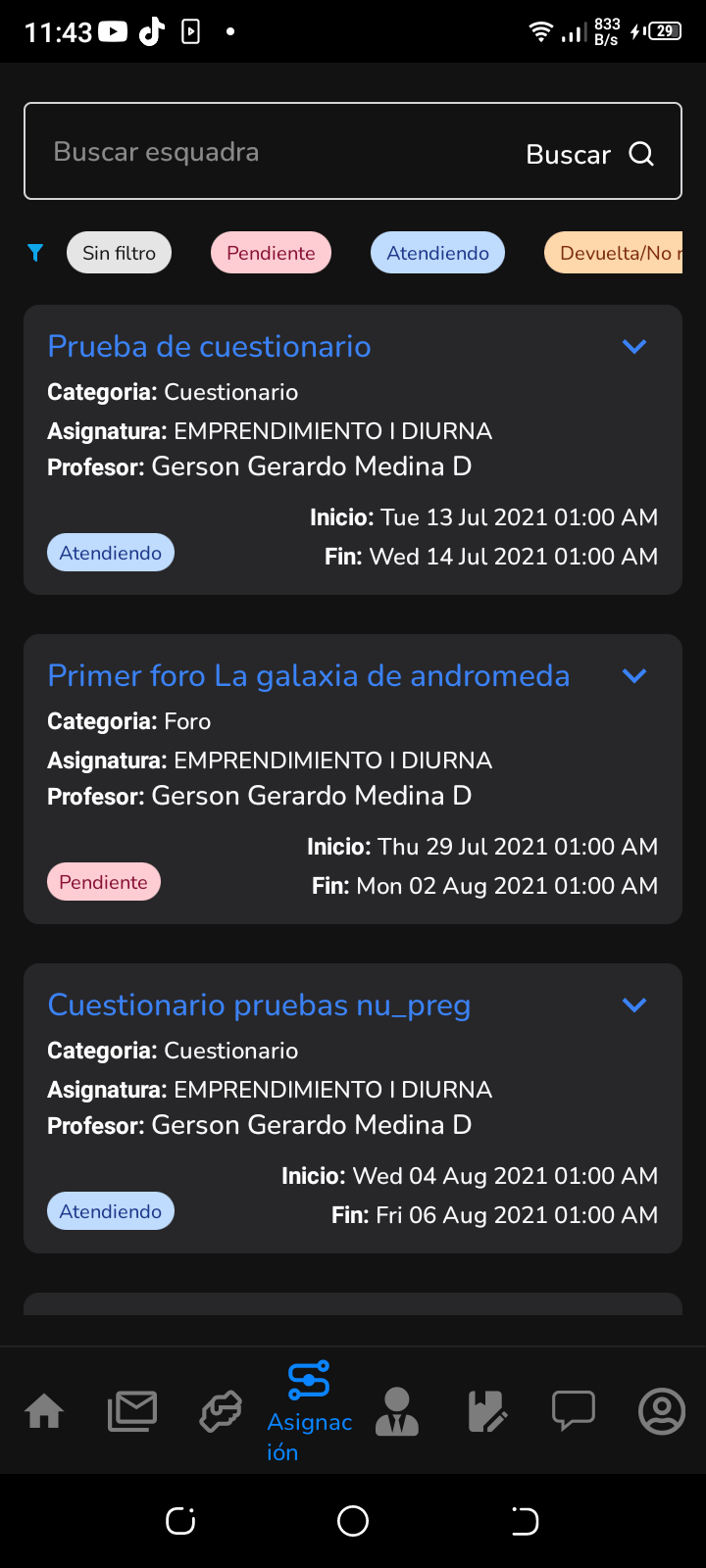Tap the system home button

[x=353, y=1521]
